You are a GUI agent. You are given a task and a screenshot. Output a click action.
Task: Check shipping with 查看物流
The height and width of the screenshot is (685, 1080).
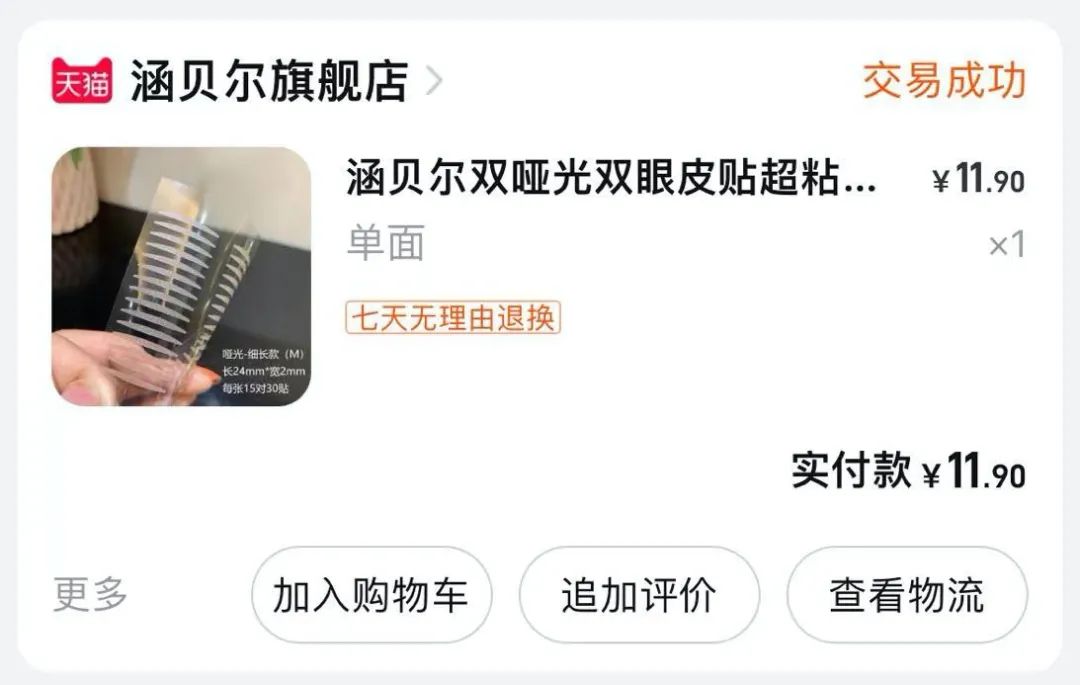coord(906,595)
